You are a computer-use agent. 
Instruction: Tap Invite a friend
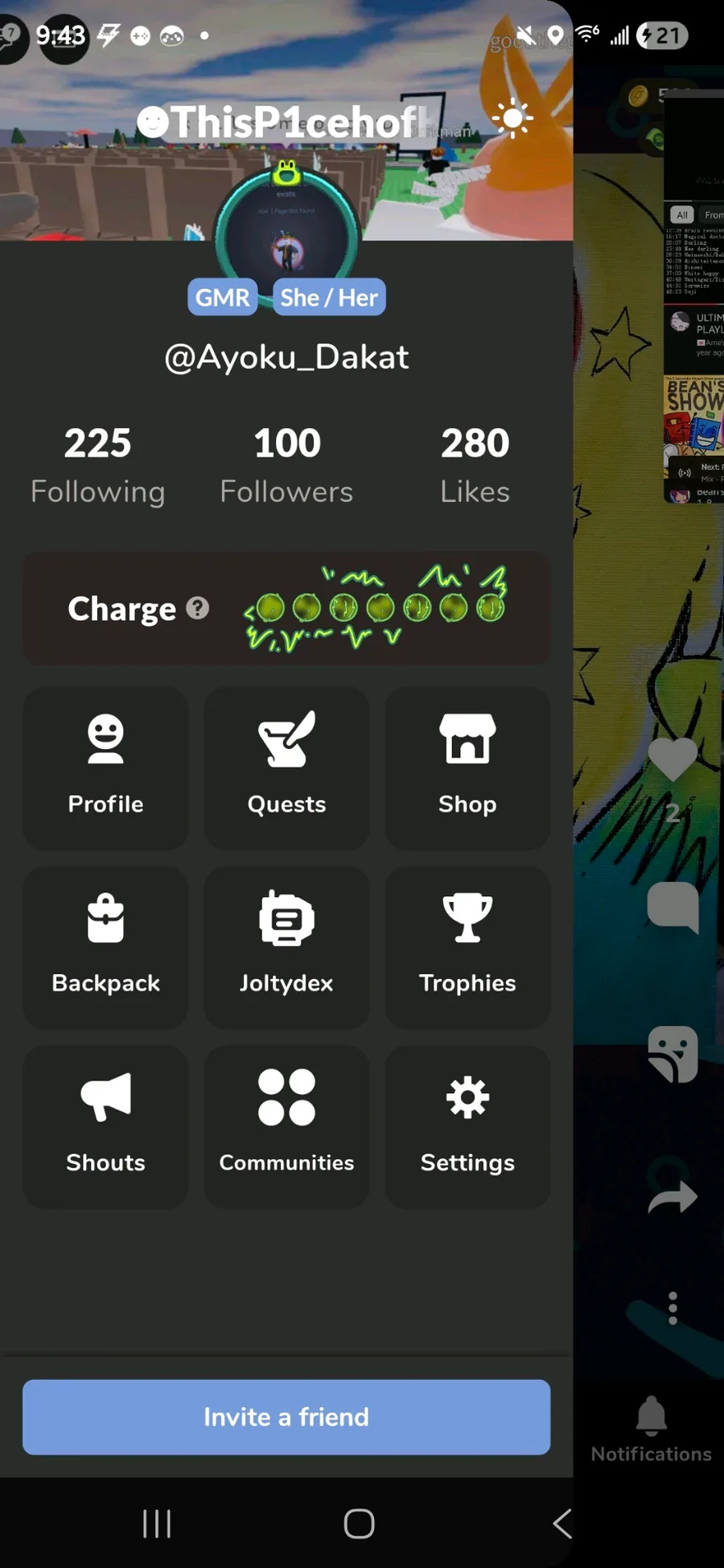pyautogui.click(x=286, y=1417)
